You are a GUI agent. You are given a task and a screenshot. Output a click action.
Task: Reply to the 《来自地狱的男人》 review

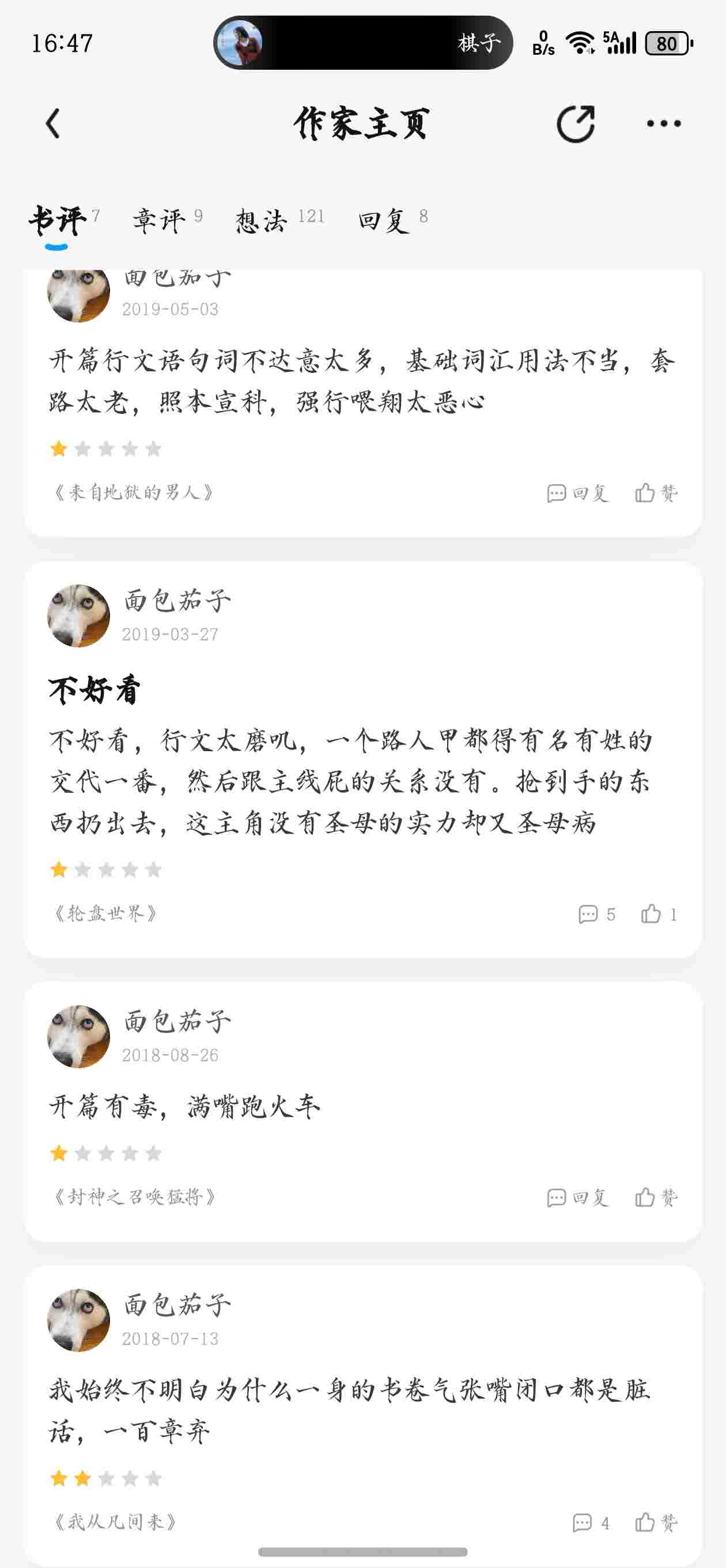click(x=577, y=493)
